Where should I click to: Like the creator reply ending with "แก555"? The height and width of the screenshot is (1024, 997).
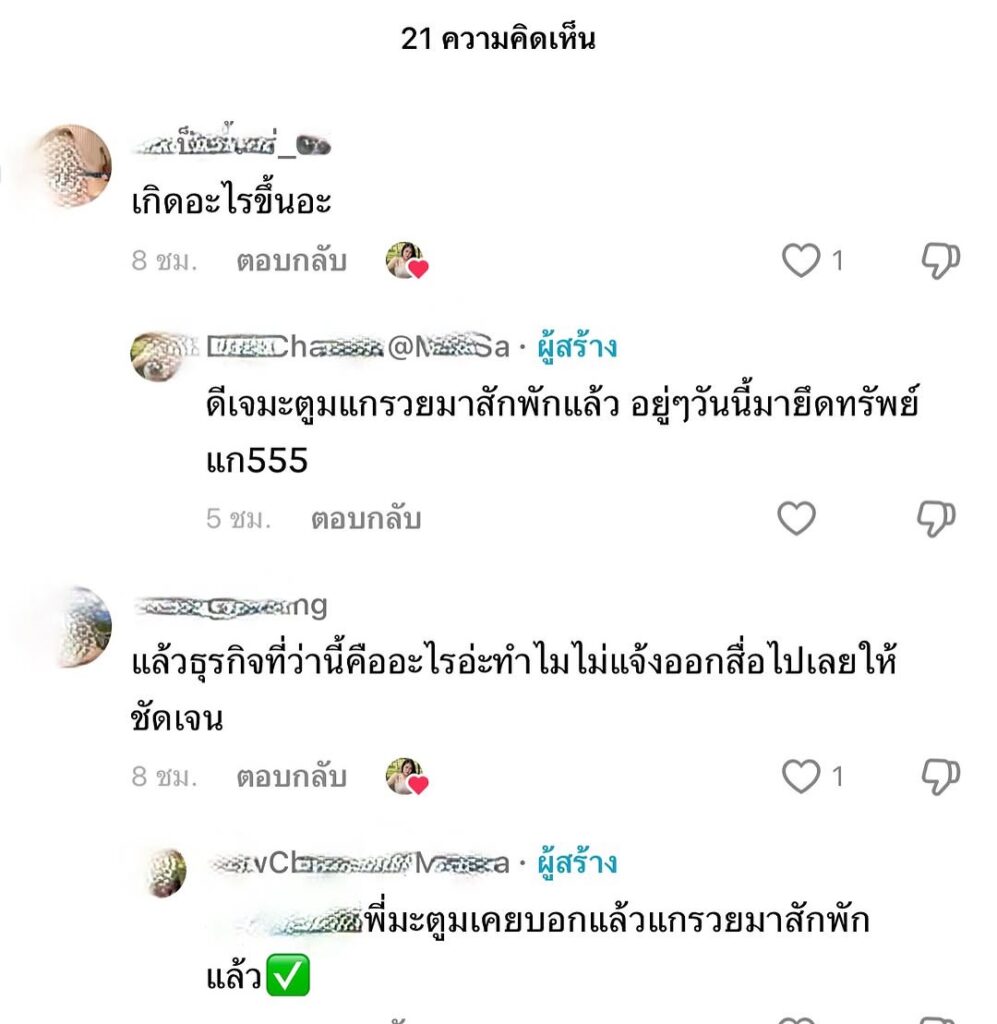tap(797, 518)
